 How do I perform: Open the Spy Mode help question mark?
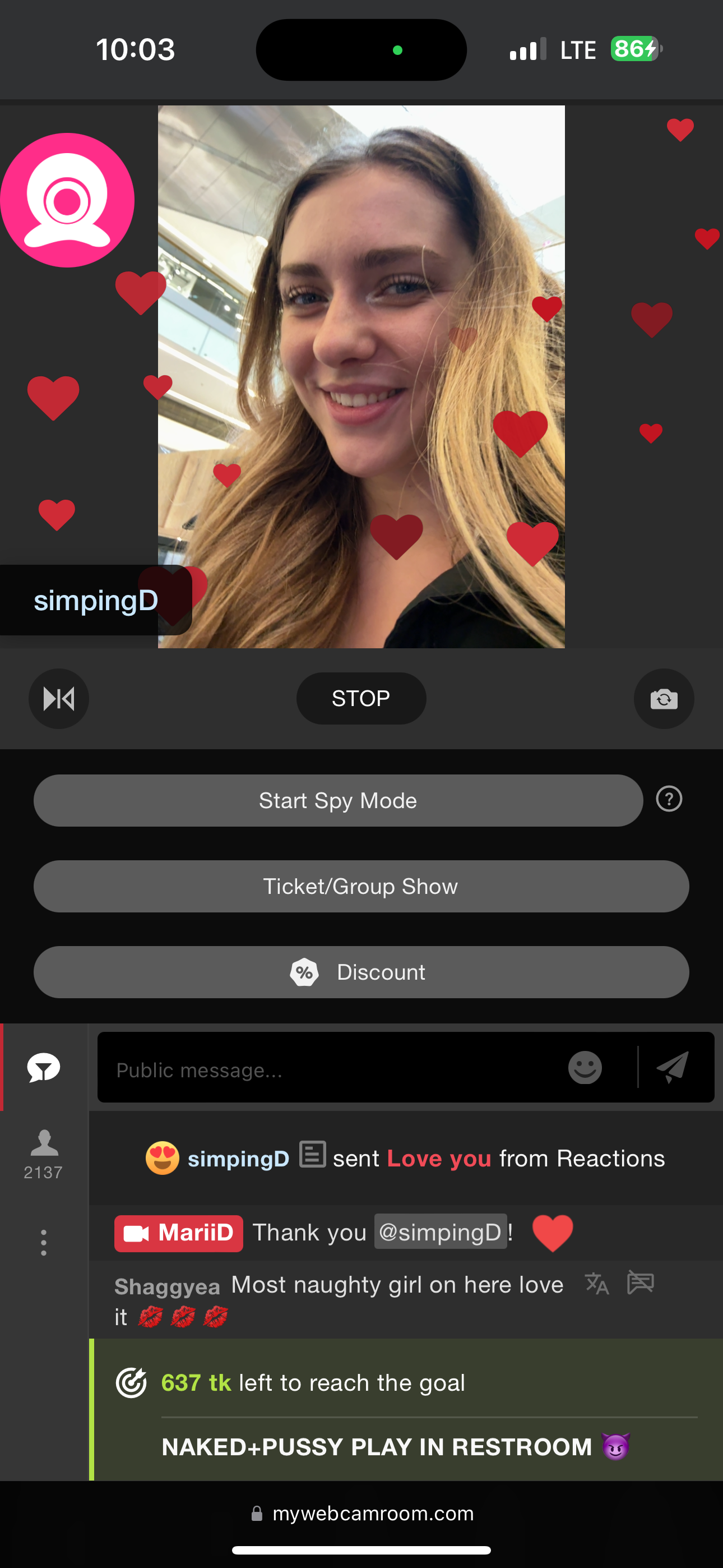tap(669, 799)
